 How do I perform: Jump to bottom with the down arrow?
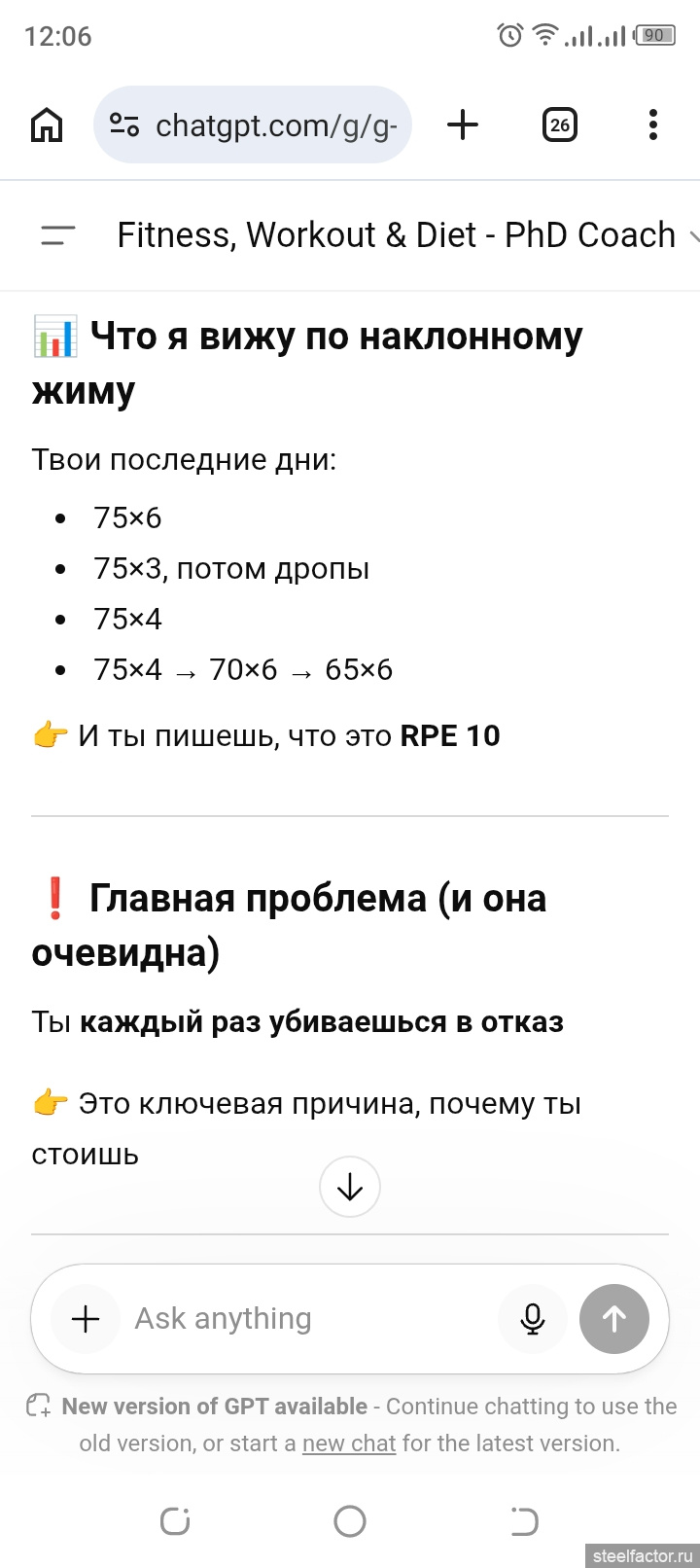349,1187
